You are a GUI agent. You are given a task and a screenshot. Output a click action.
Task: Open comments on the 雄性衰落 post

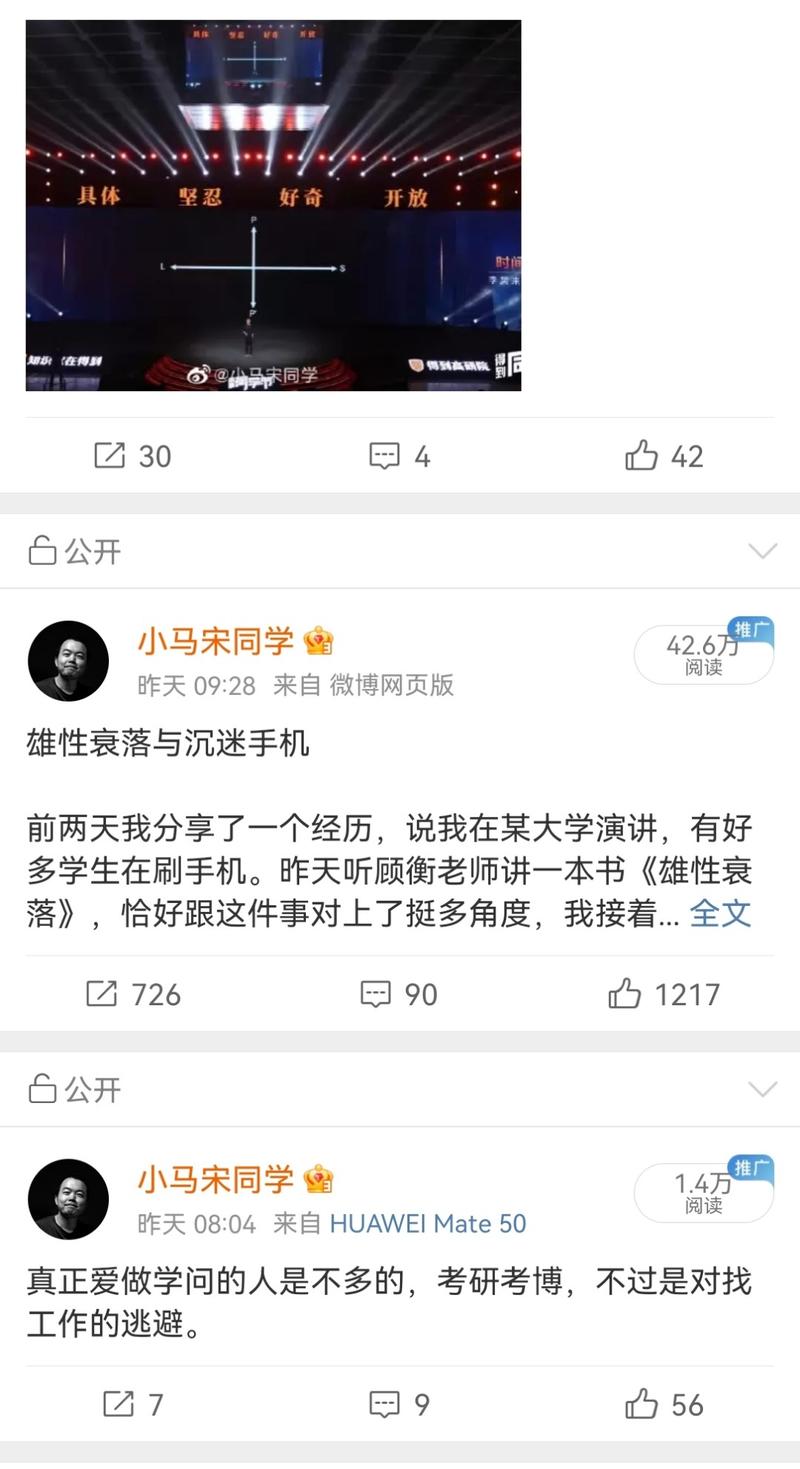pyautogui.click(x=376, y=994)
